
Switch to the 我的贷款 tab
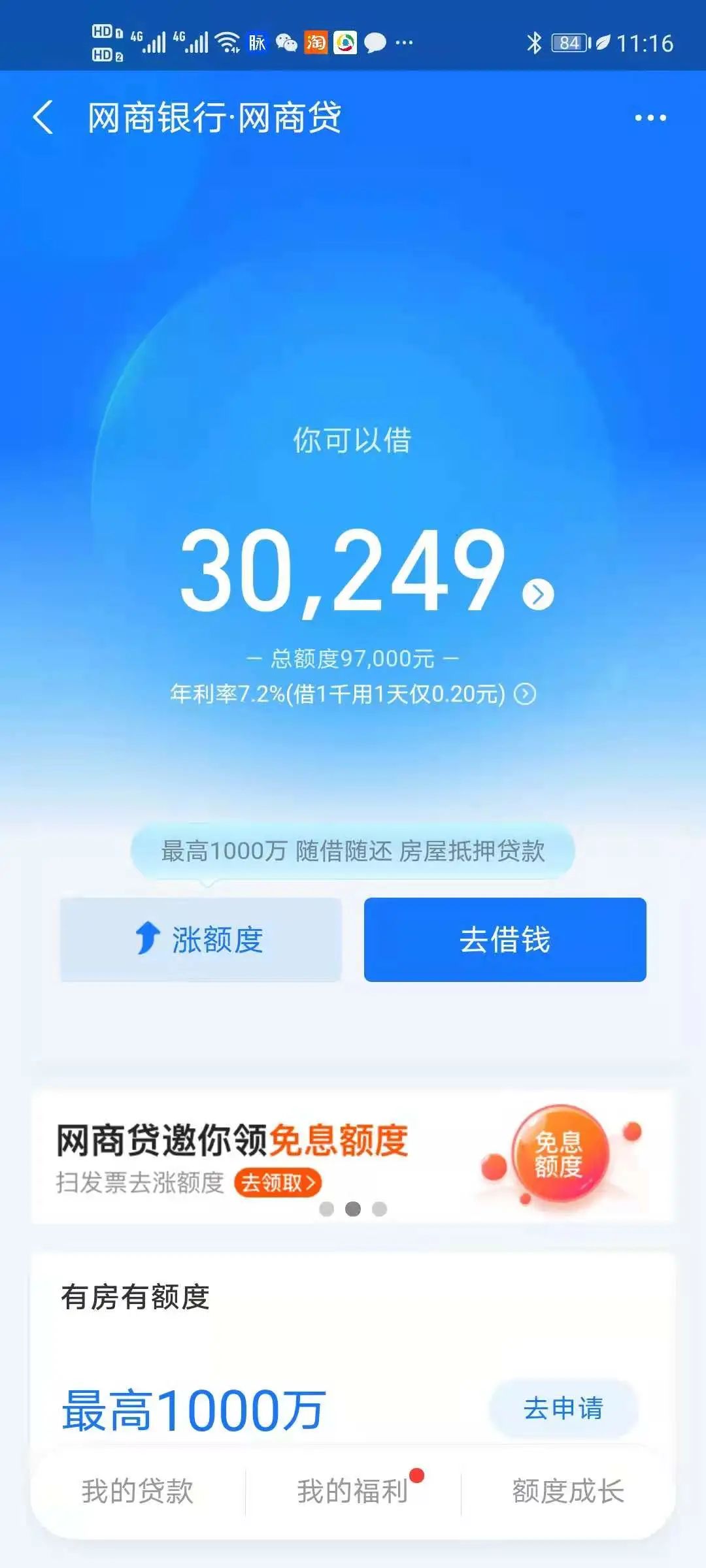coord(137,1492)
